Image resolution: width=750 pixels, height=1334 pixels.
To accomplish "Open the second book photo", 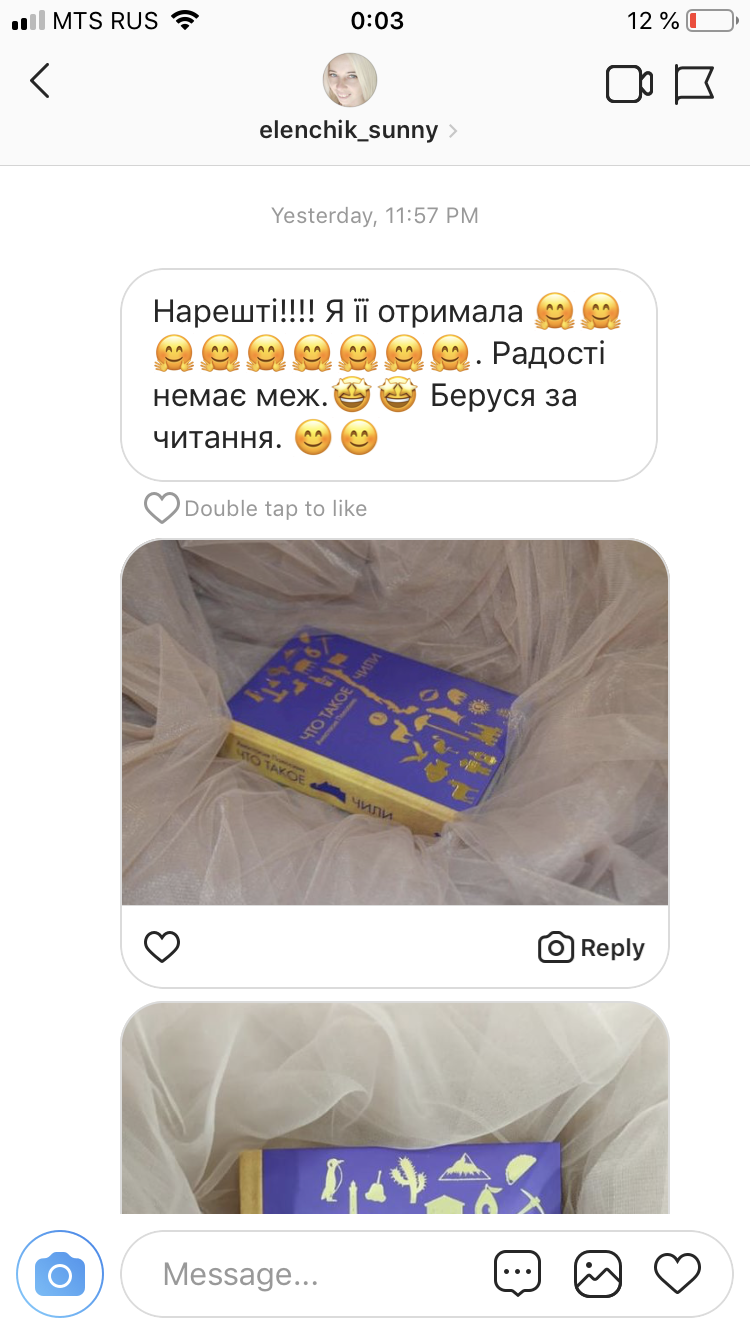I will (394, 1110).
